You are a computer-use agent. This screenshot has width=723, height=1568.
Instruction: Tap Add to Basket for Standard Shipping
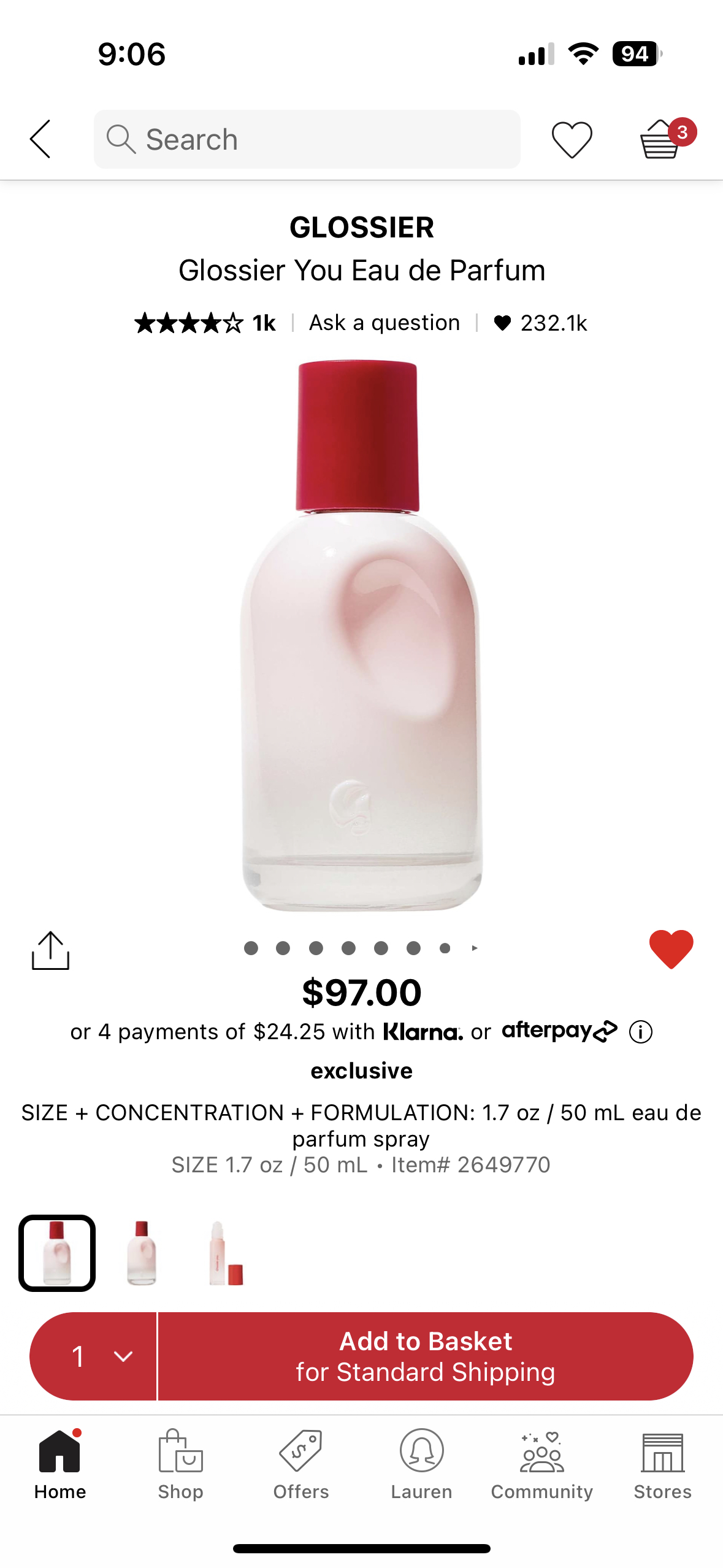coord(426,1356)
